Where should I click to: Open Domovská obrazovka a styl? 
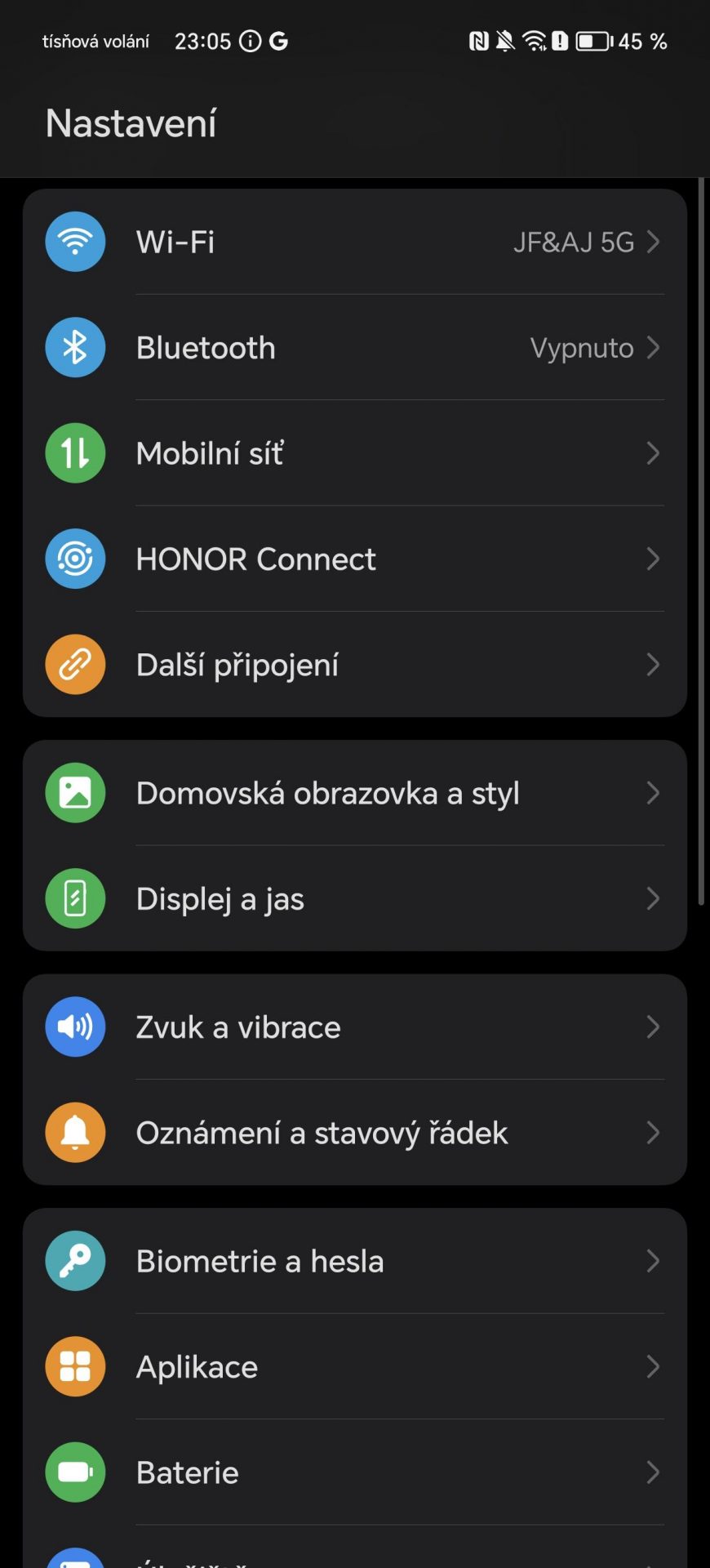(x=354, y=792)
